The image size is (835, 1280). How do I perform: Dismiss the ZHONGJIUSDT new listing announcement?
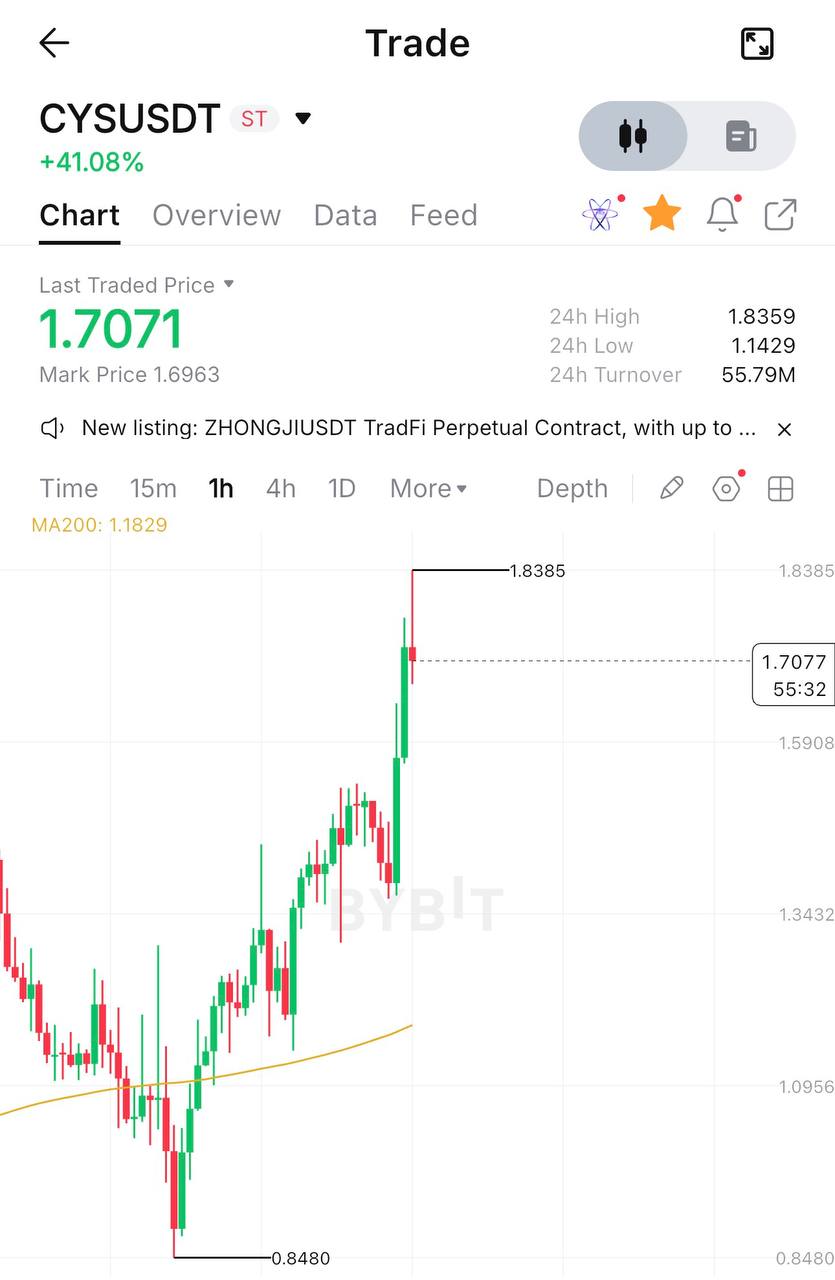coord(785,429)
